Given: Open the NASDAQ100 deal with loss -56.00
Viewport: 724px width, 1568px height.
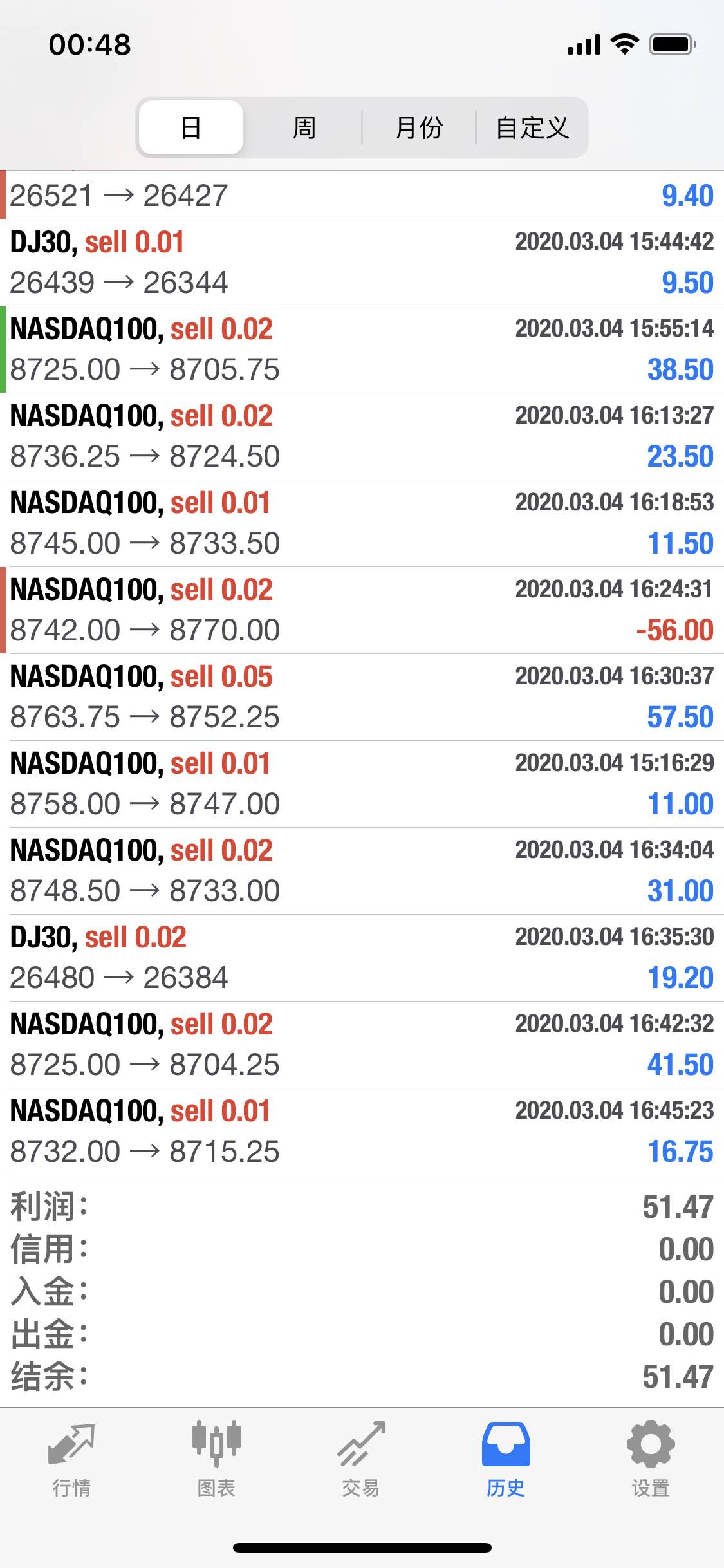Looking at the screenshot, I should click(x=362, y=610).
